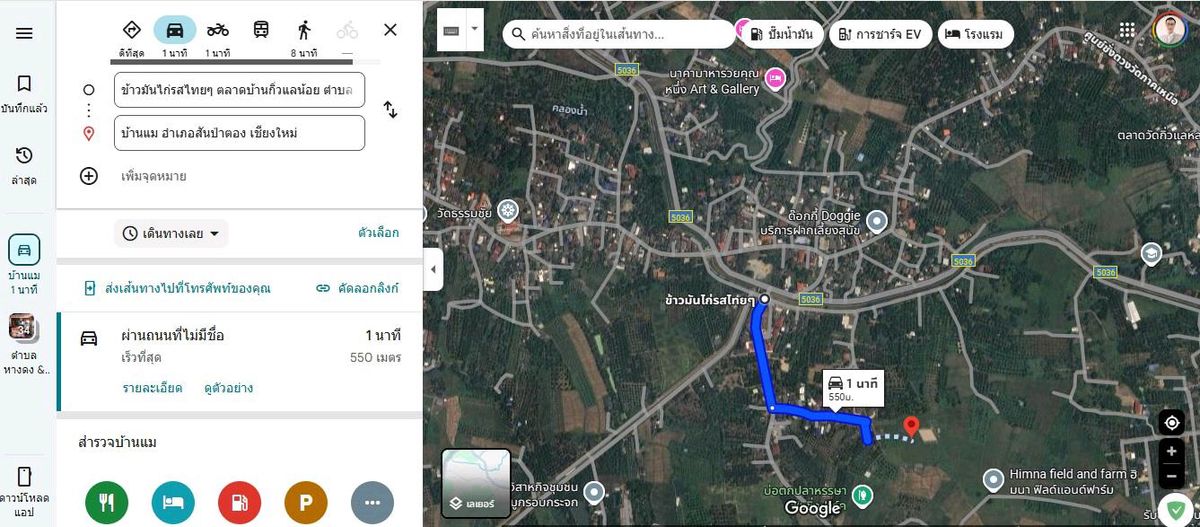Add a stop with เพิ่มจุดหมาย
The image size is (1200, 527).
point(153,176)
